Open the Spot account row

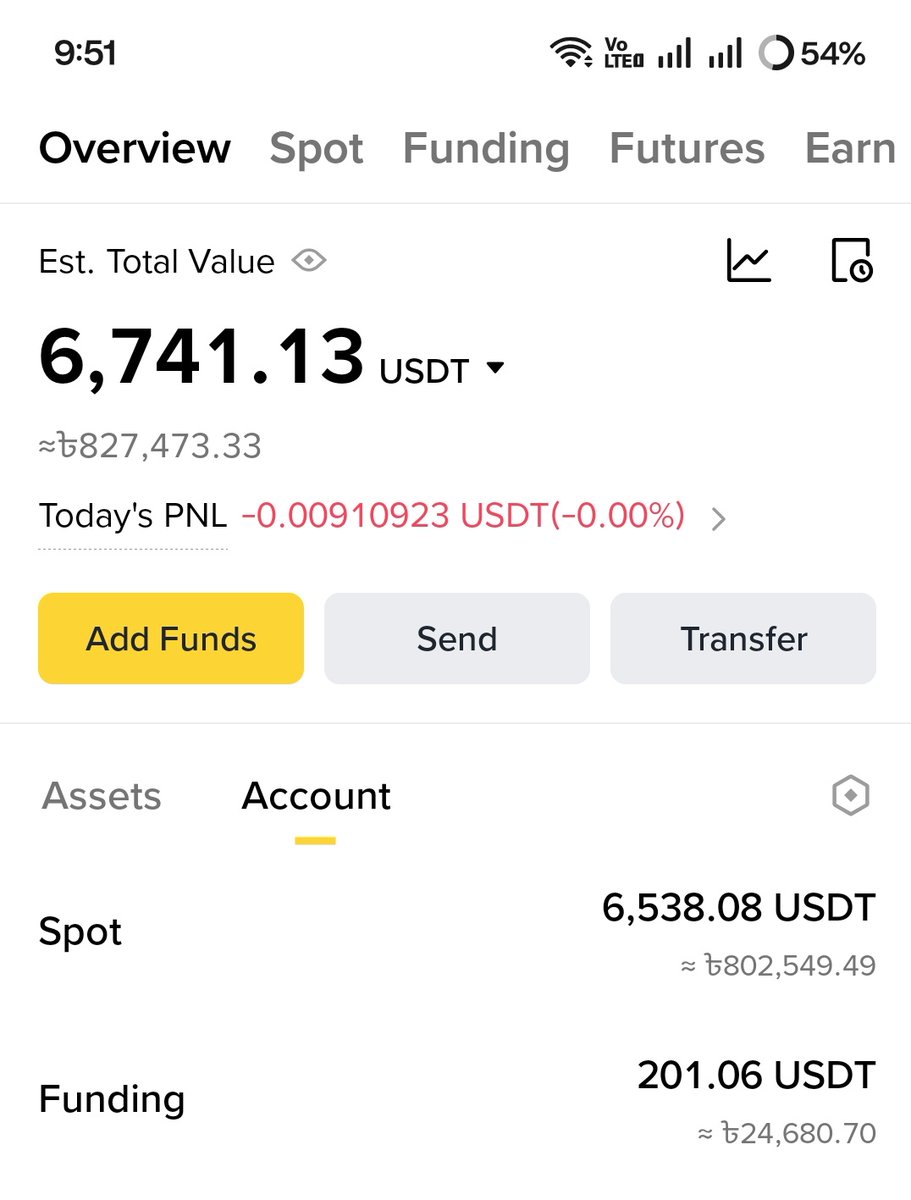(x=456, y=932)
